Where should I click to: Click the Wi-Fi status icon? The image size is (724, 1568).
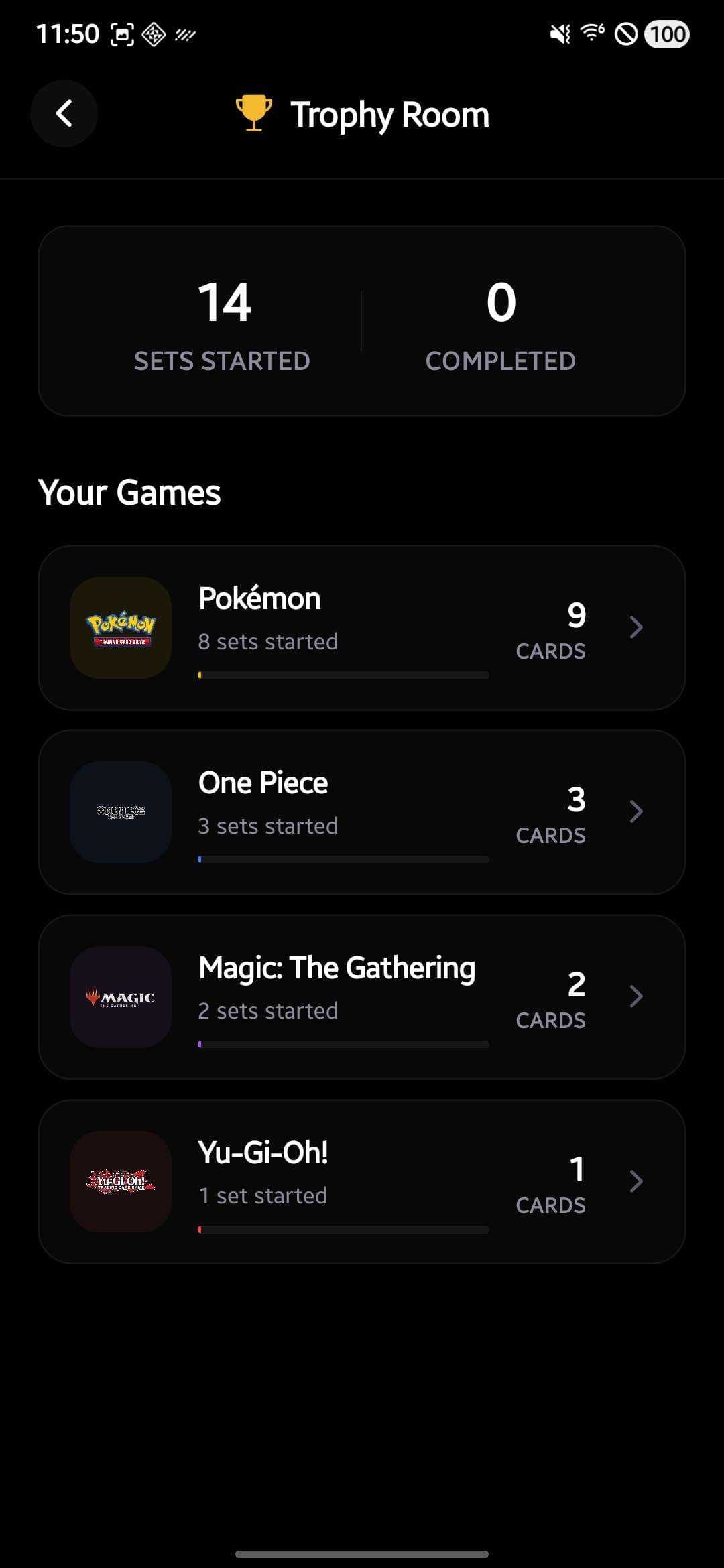pos(591,34)
